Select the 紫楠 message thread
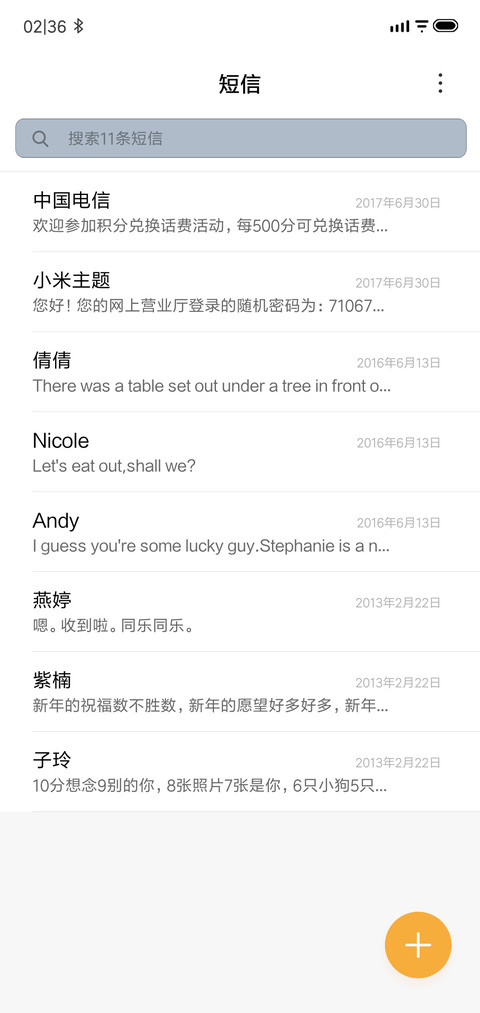Viewport: 480px width, 1013px height. pyautogui.click(x=240, y=693)
